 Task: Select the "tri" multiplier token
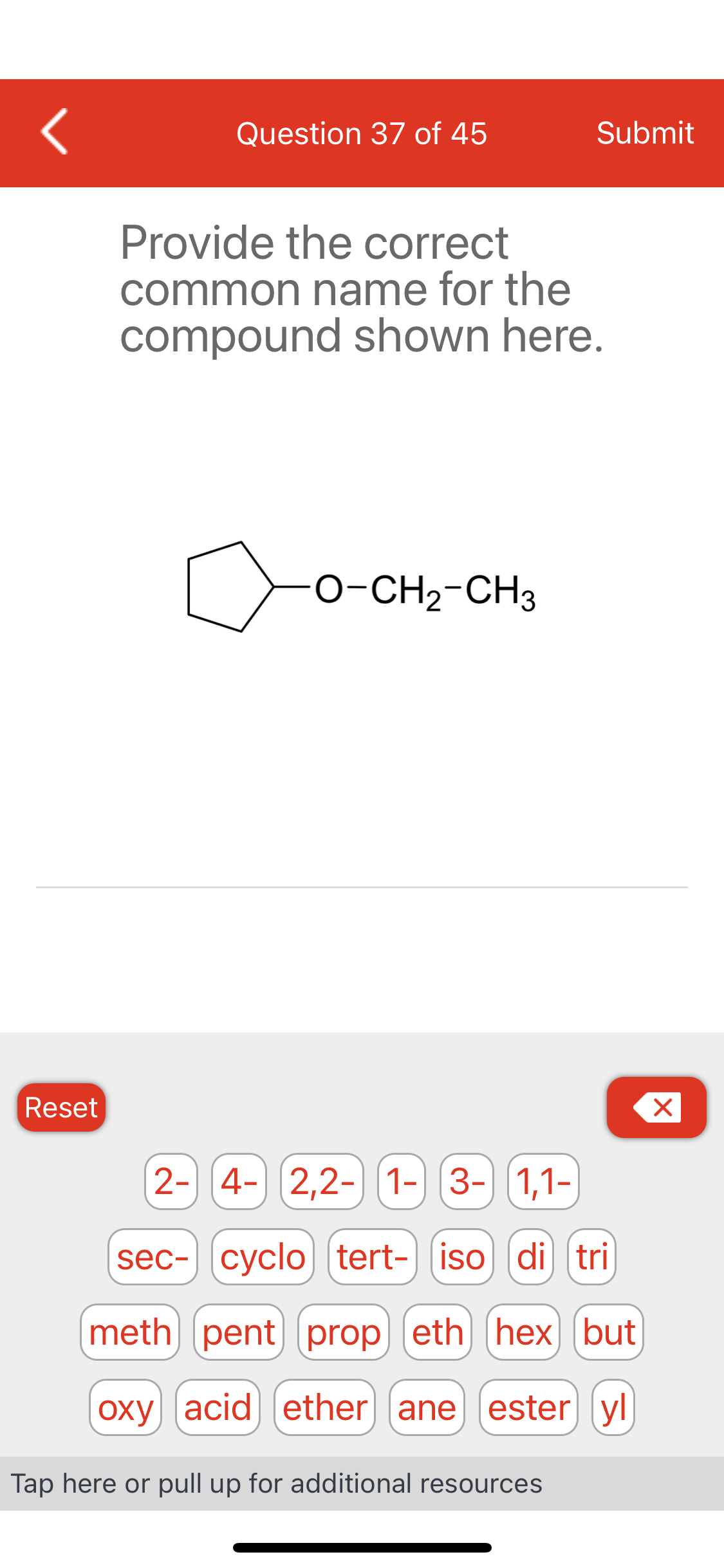pyautogui.click(x=590, y=1256)
